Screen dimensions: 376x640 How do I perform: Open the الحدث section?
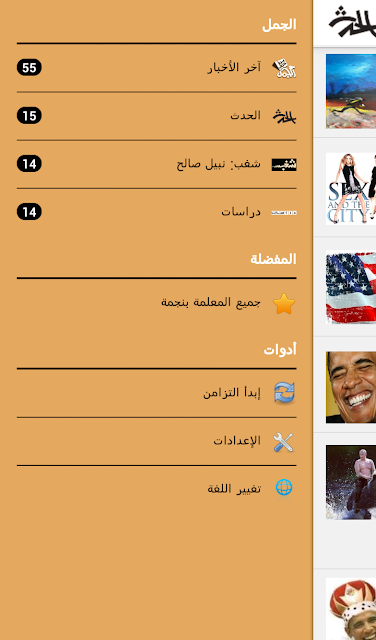(156, 116)
